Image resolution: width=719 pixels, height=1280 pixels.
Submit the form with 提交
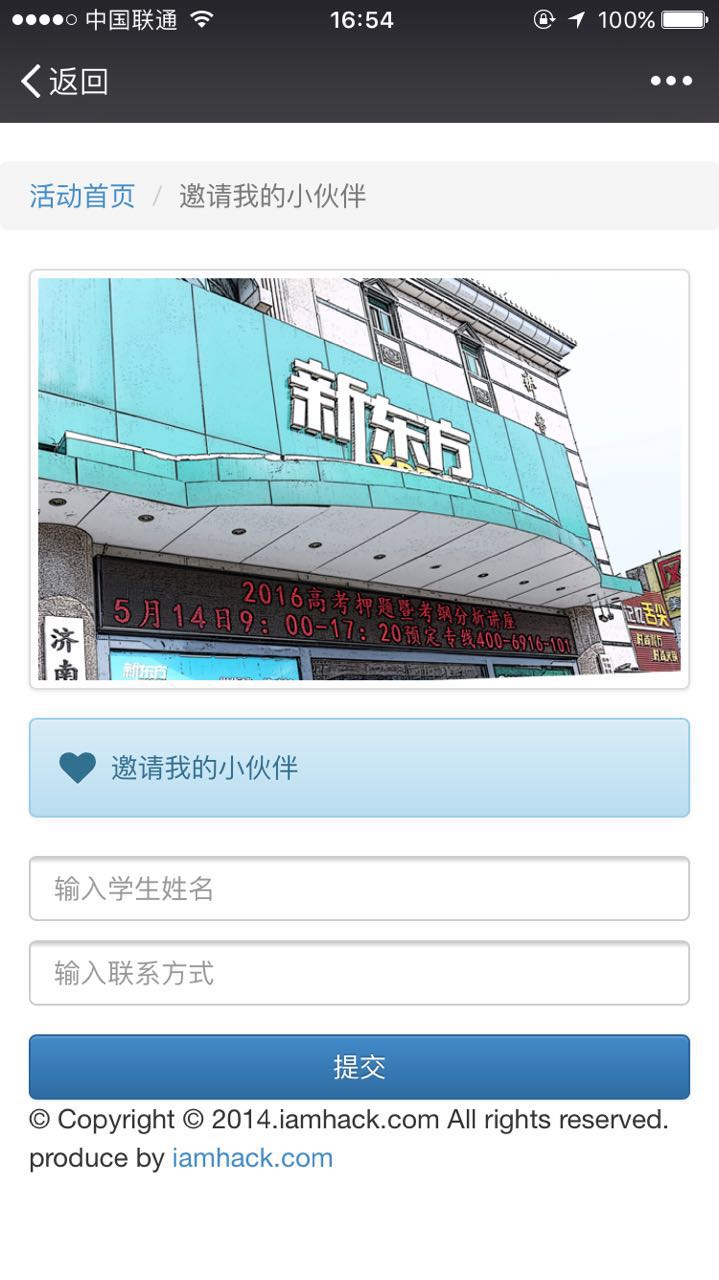359,1067
